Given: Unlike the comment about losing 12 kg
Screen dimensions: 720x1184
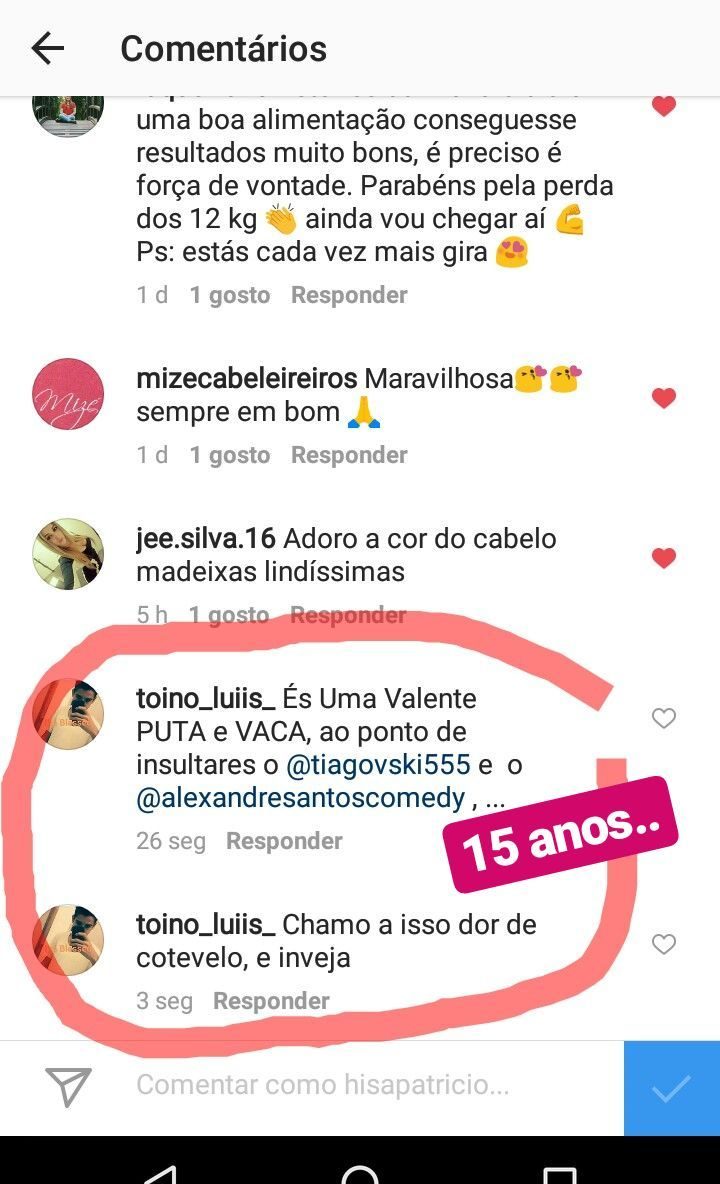Looking at the screenshot, I should 664,106.
